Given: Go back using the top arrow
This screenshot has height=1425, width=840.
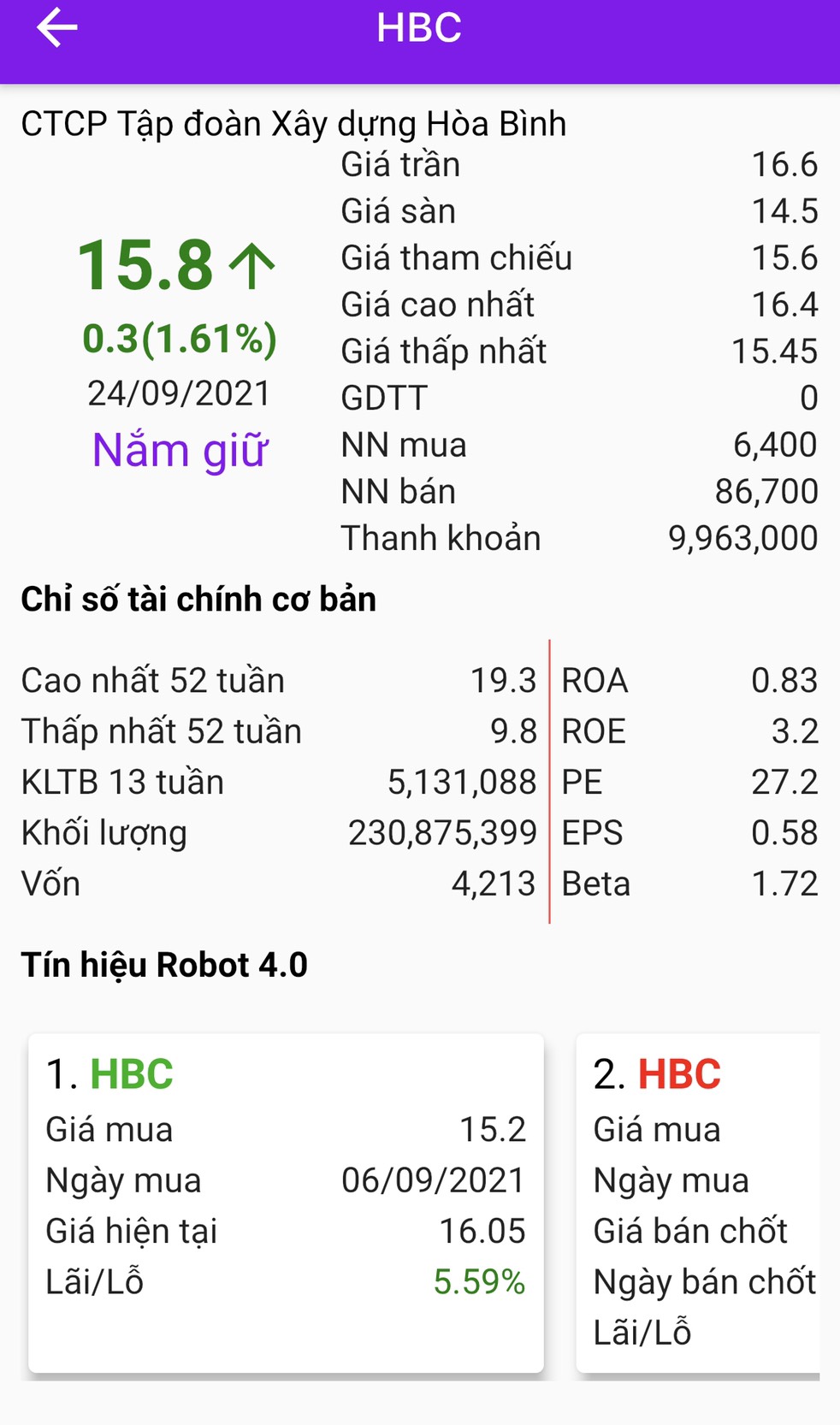Looking at the screenshot, I should coord(56,28).
